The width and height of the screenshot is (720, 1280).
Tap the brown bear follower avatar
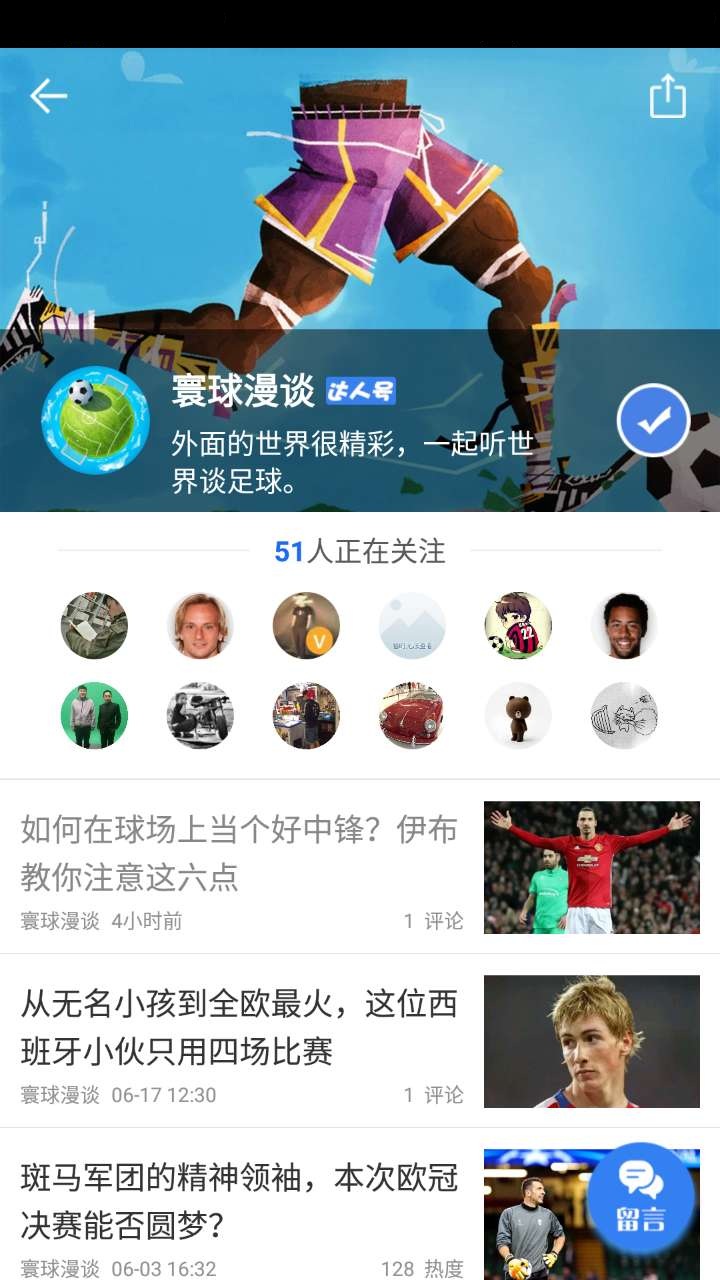click(518, 715)
